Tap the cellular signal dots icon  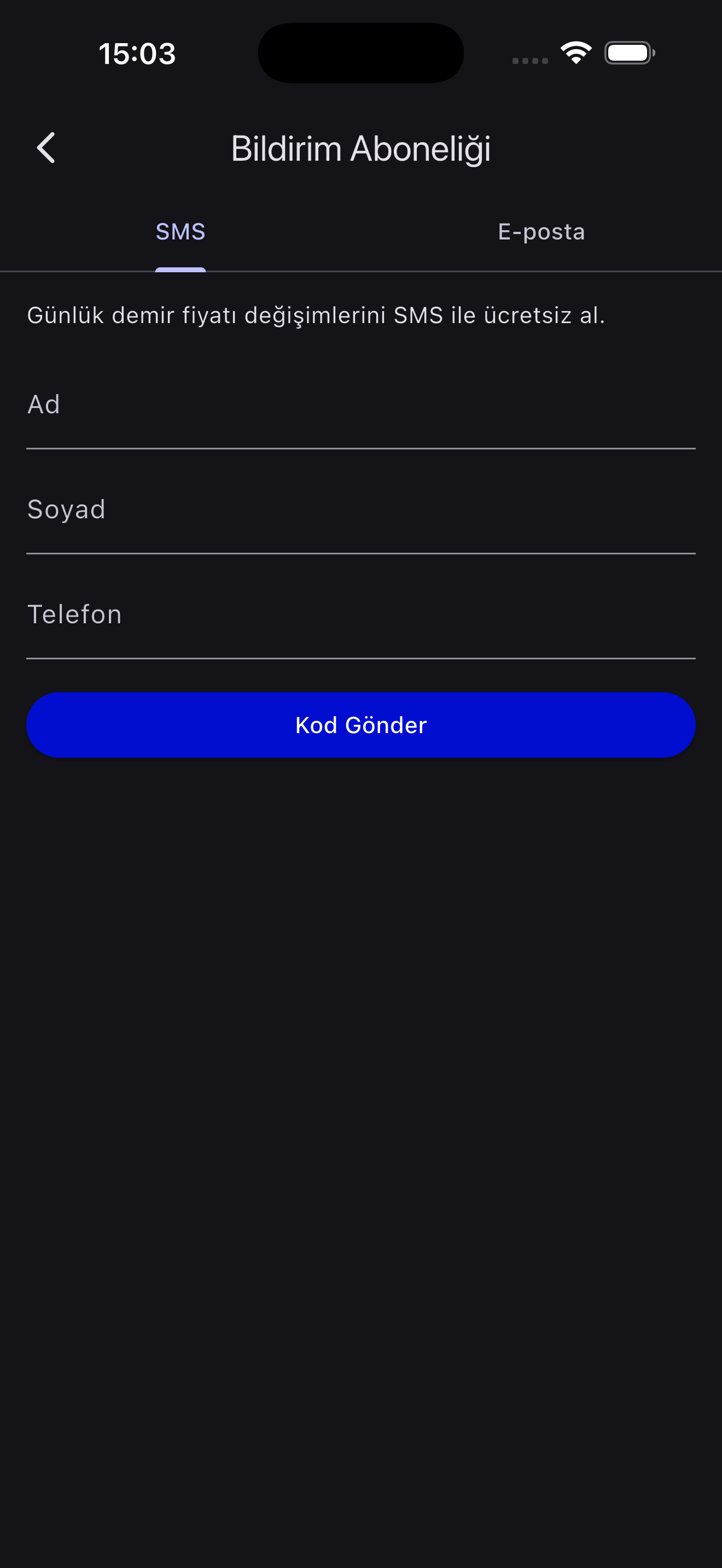[528, 61]
